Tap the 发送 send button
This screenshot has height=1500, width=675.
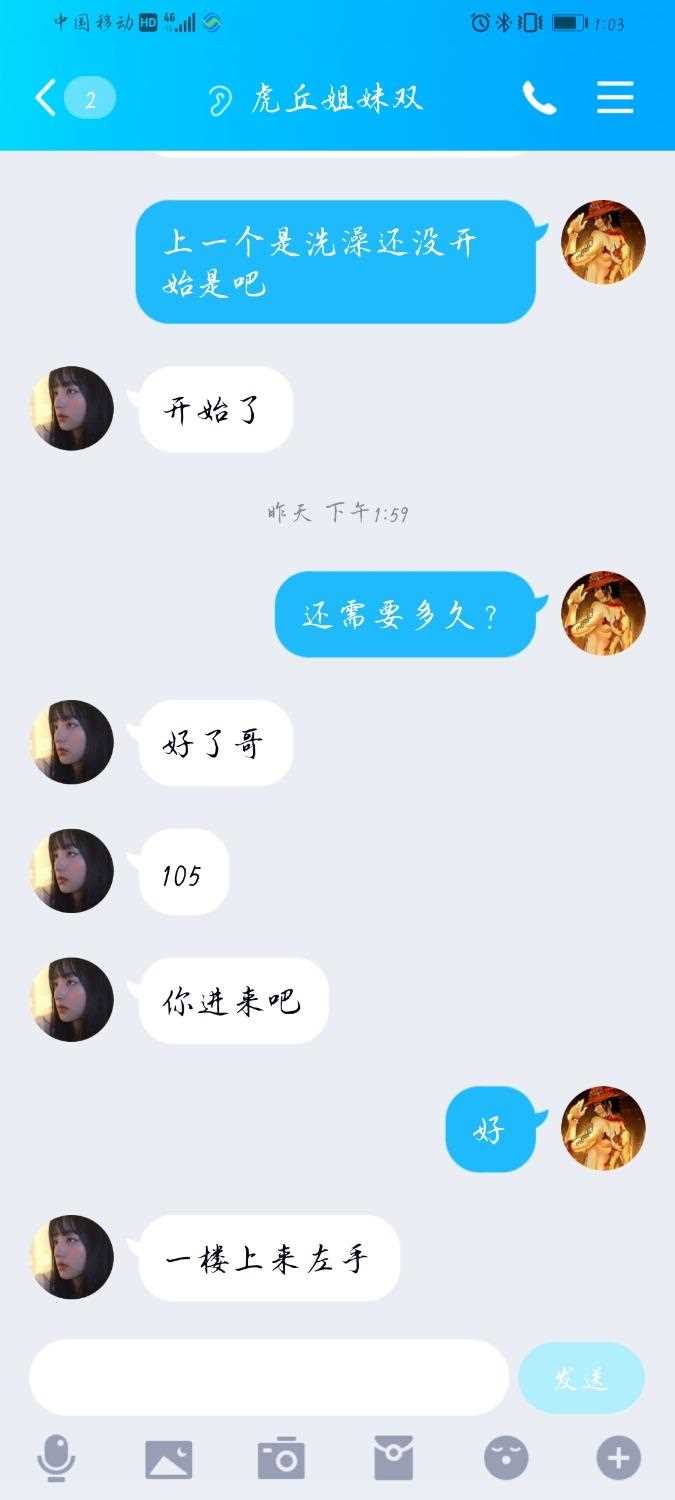[581, 1378]
